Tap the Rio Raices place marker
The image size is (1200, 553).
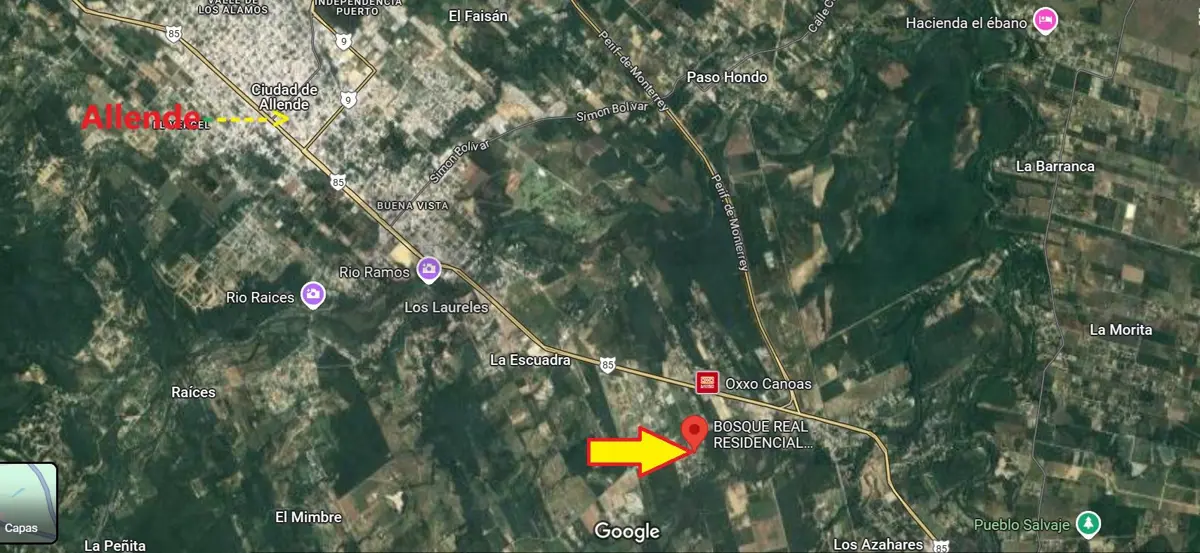pyautogui.click(x=313, y=294)
